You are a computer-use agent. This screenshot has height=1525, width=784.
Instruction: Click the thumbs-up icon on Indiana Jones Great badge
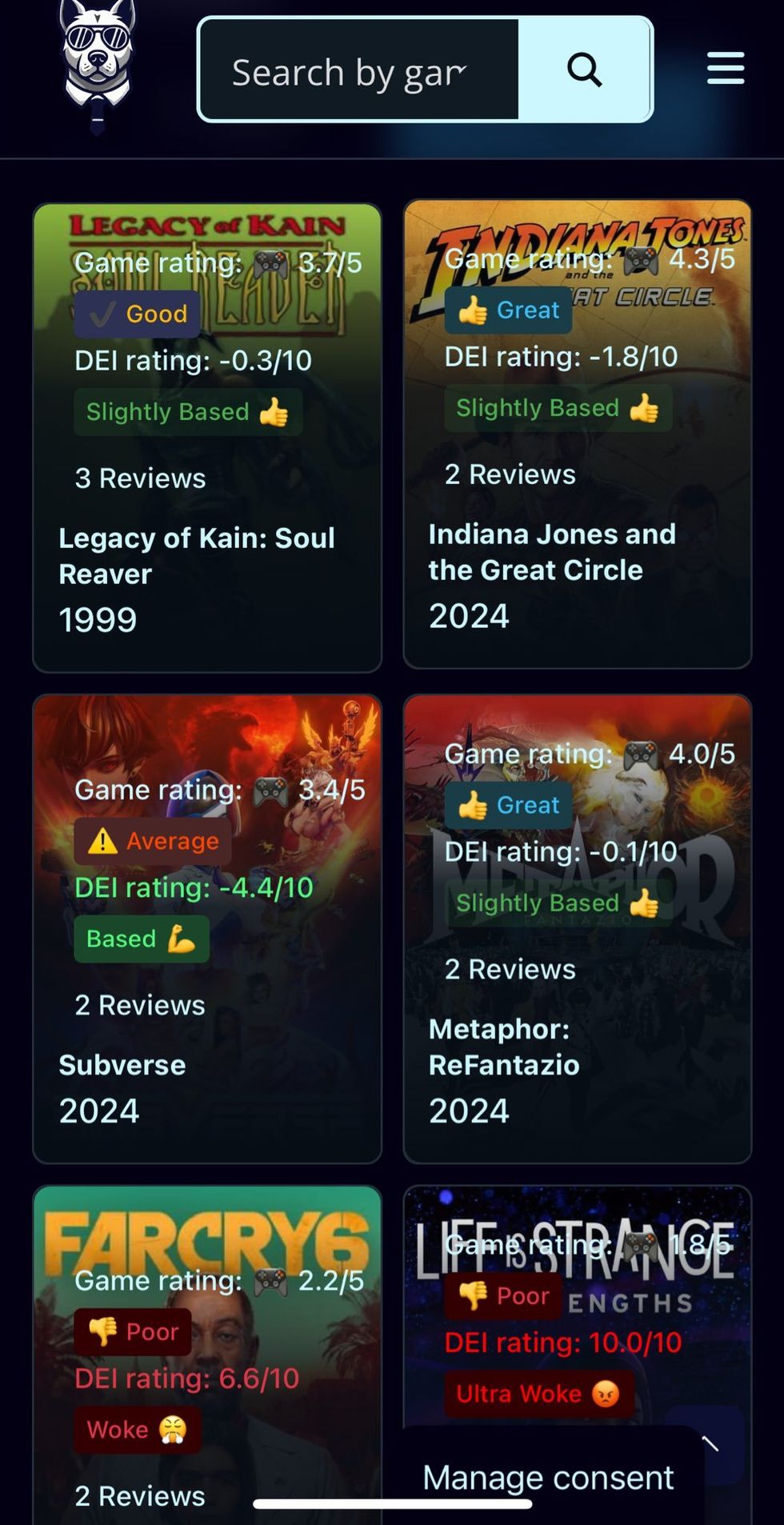(473, 309)
